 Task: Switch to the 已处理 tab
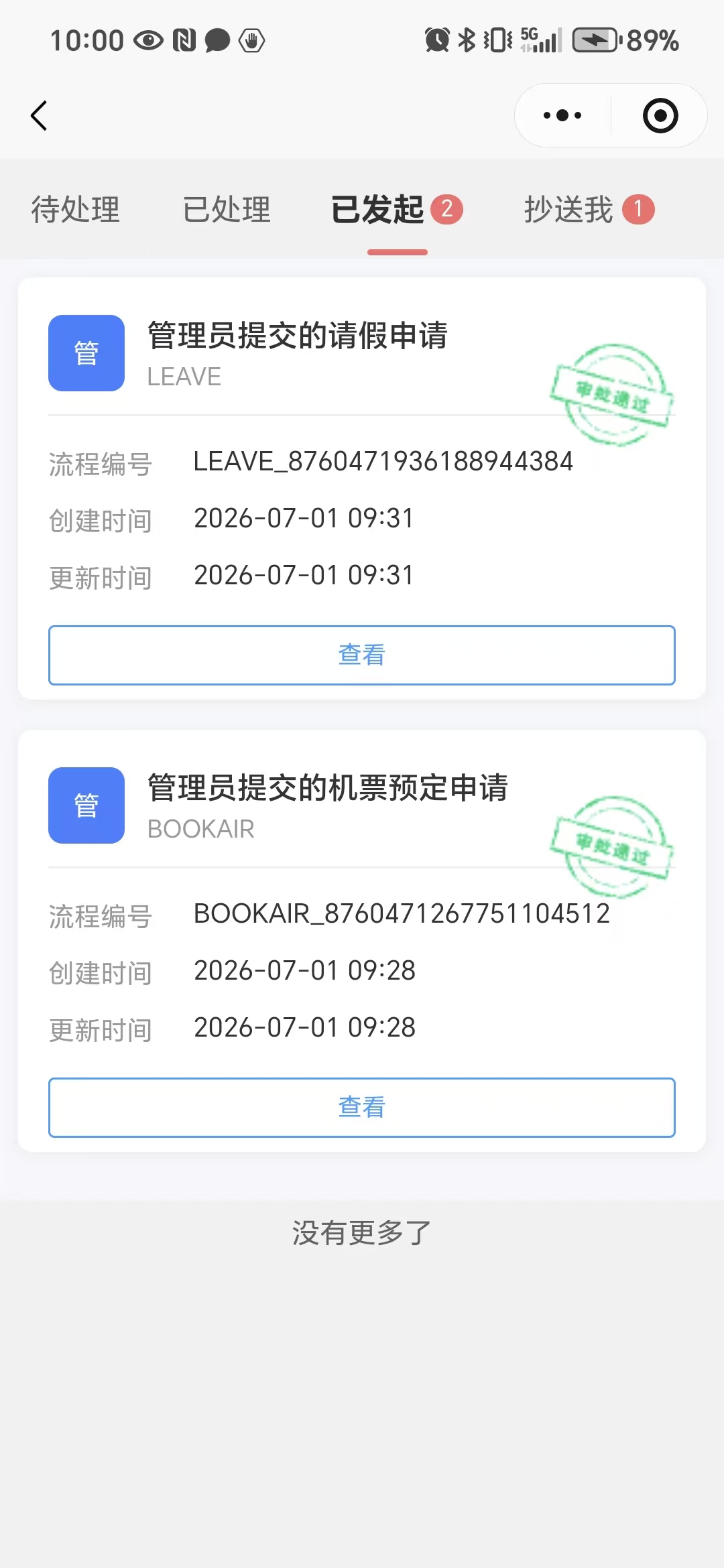[x=227, y=209]
